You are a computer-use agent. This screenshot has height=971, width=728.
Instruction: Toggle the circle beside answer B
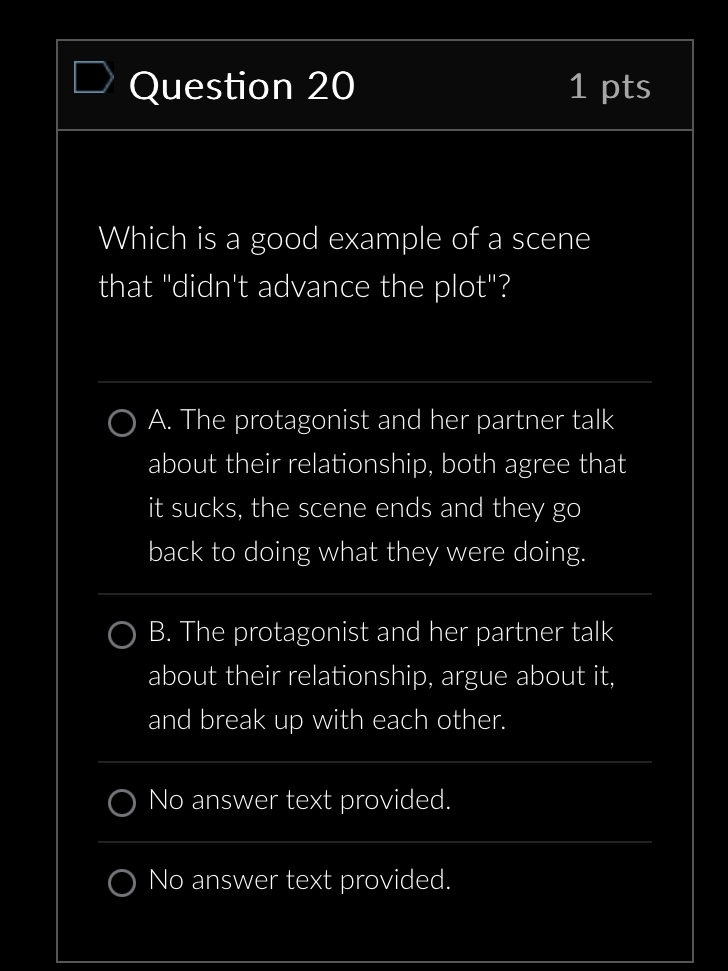[x=121, y=635]
